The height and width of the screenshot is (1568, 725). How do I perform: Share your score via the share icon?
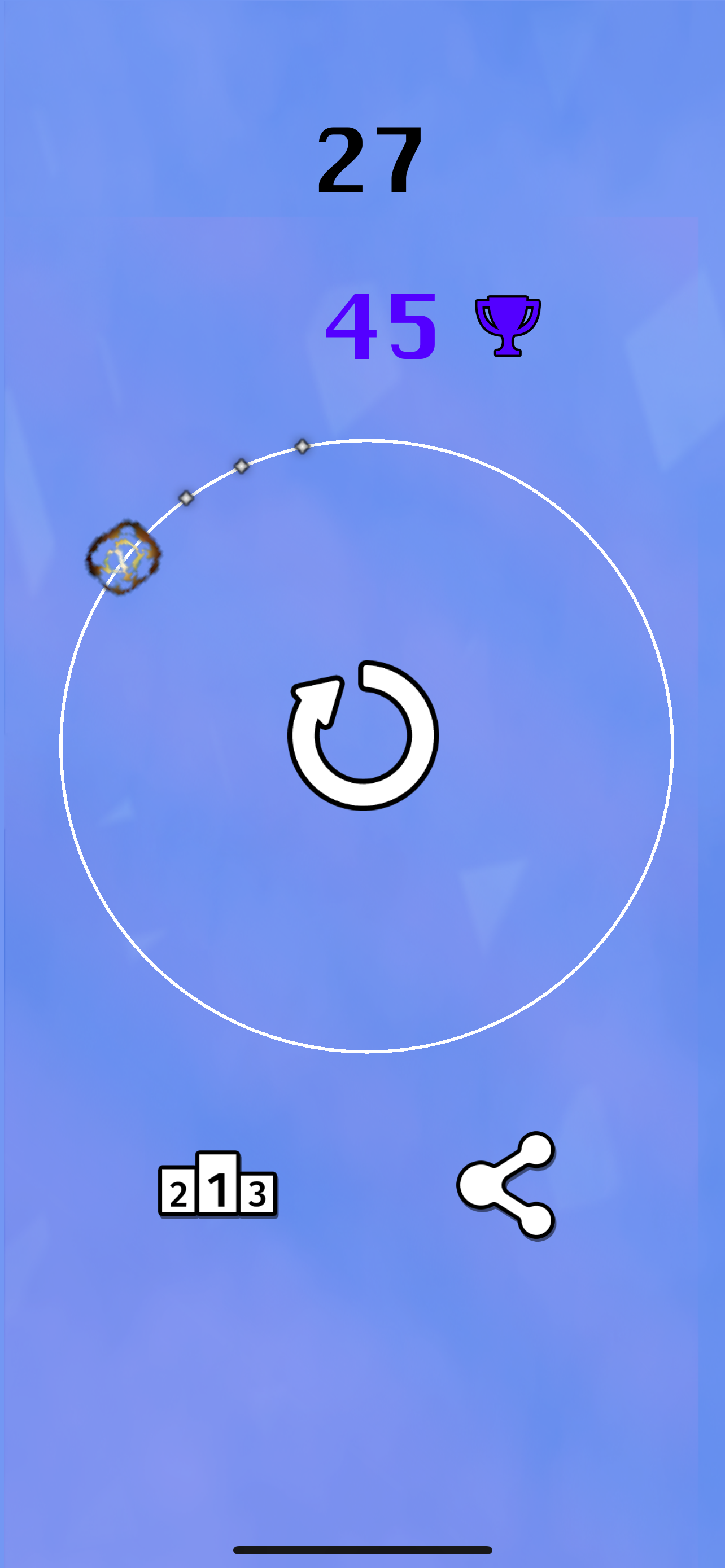(507, 1185)
